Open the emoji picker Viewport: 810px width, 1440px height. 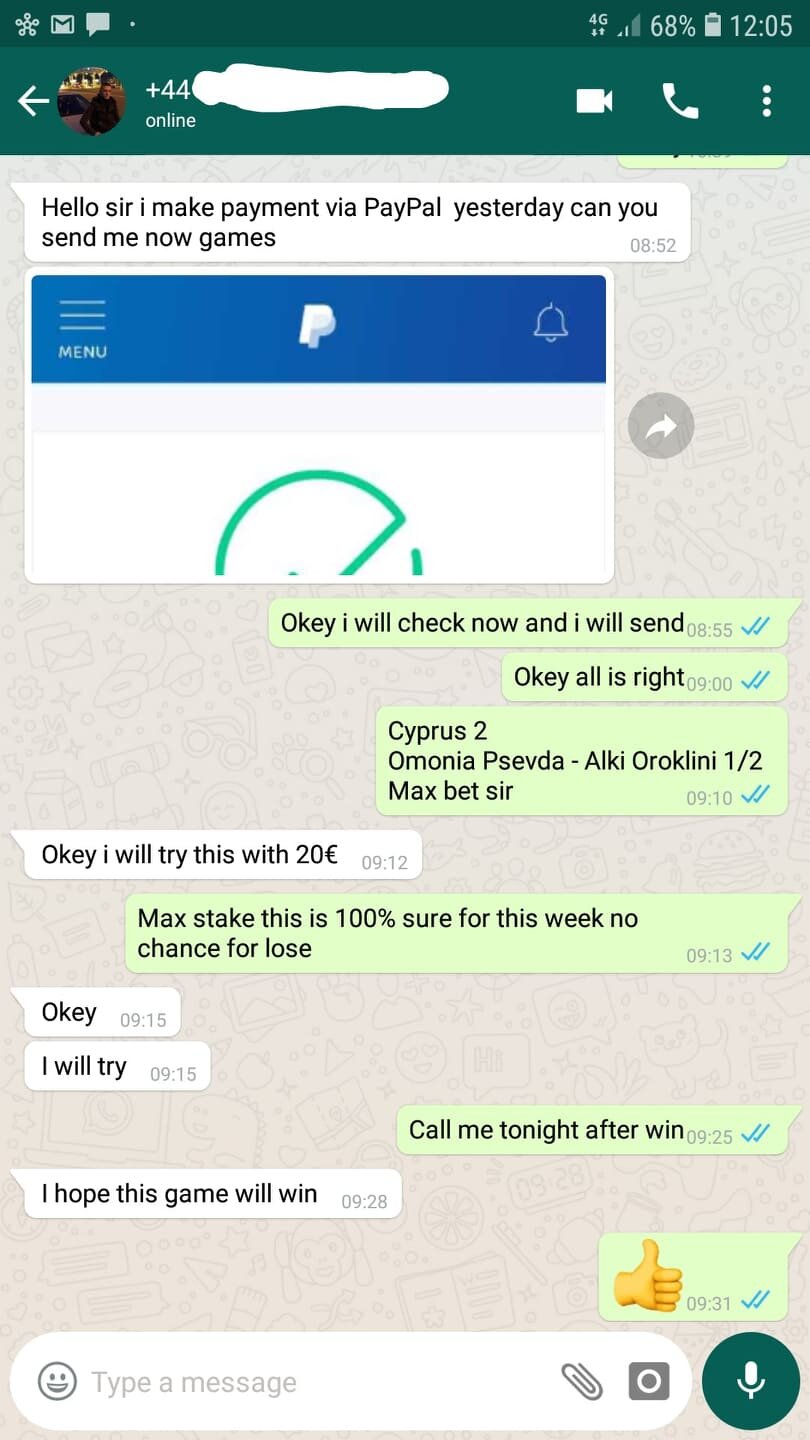(x=57, y=1382)
